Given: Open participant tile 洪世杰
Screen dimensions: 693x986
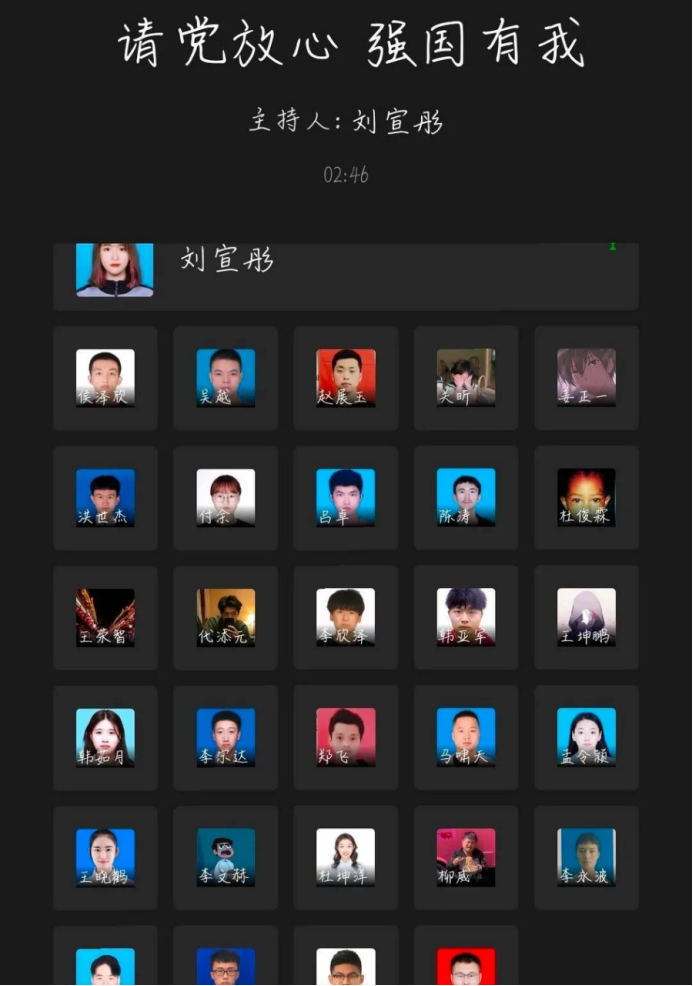Looking at the screenshot, I should tap(105, 498).
